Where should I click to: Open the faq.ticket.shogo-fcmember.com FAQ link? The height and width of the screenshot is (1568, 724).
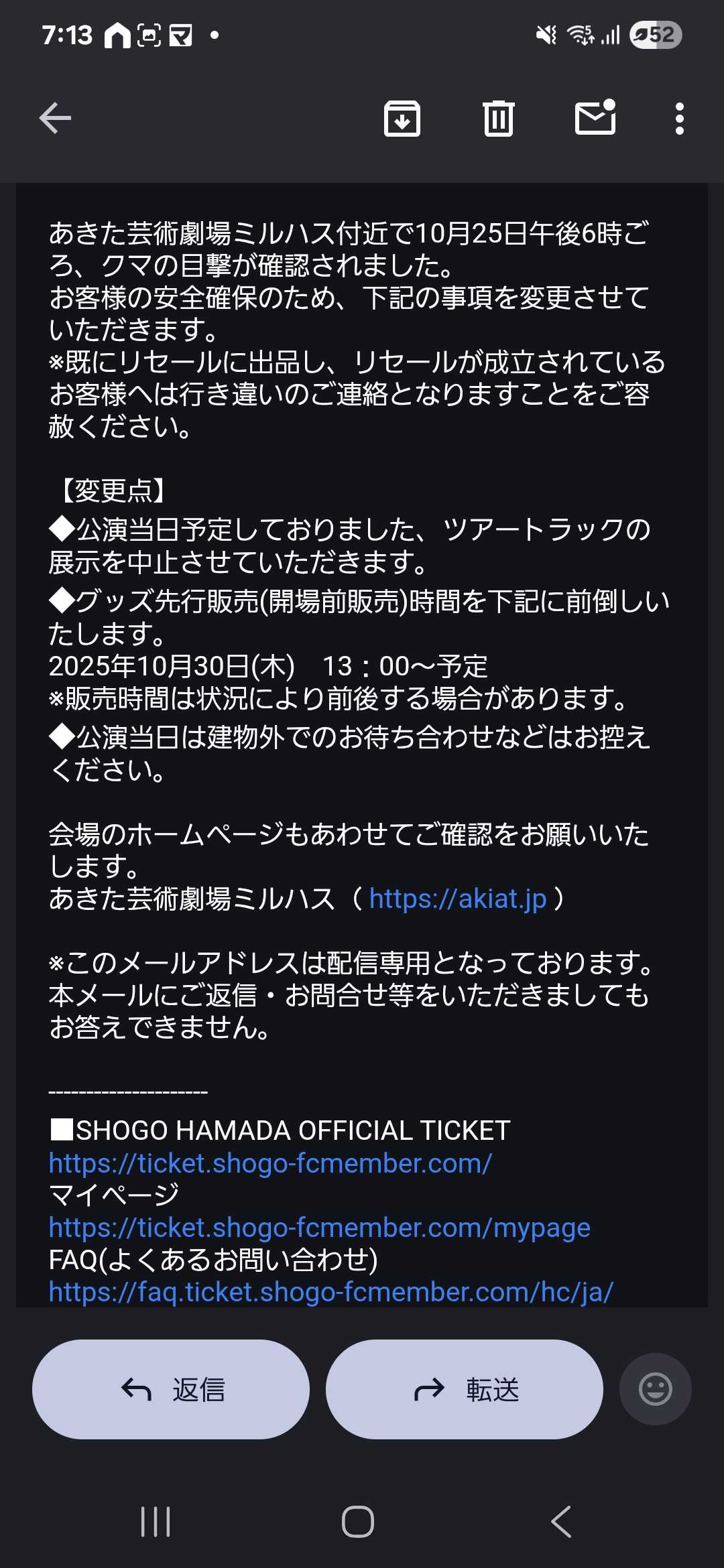point(330,1292)
